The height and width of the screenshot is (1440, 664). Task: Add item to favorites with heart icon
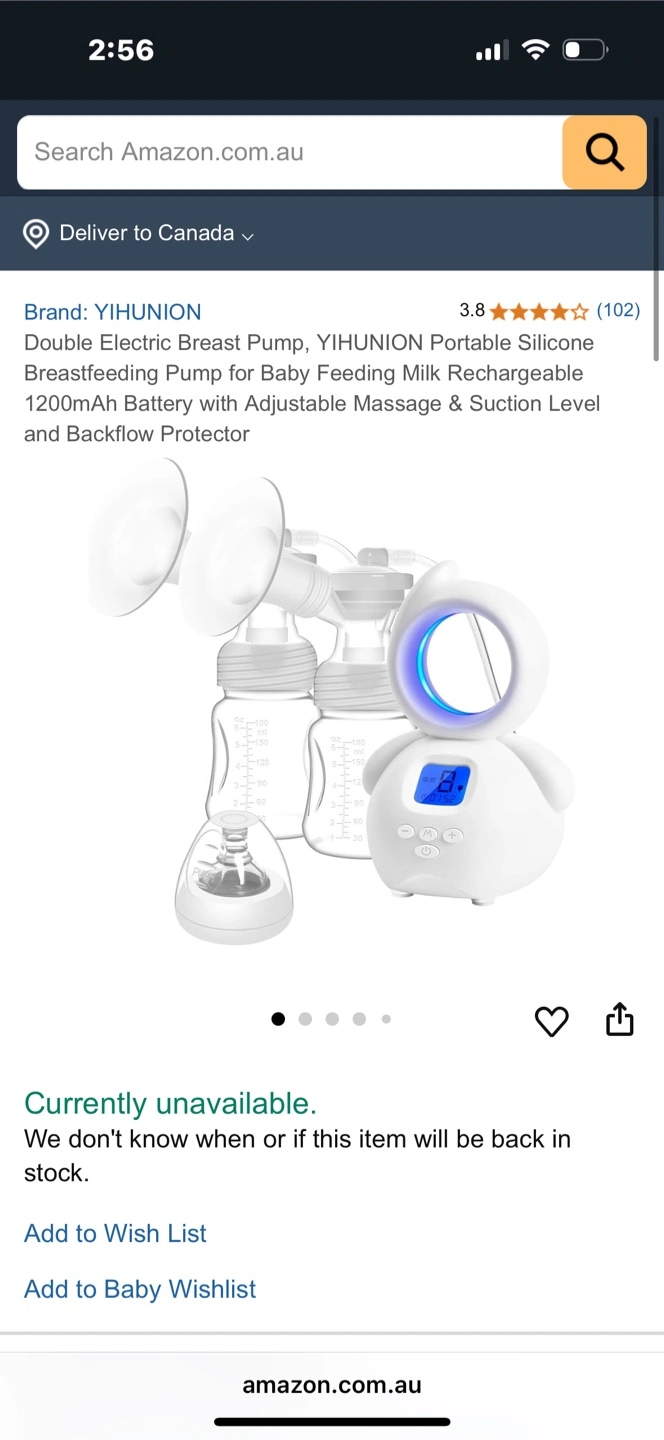[551, 1021]
